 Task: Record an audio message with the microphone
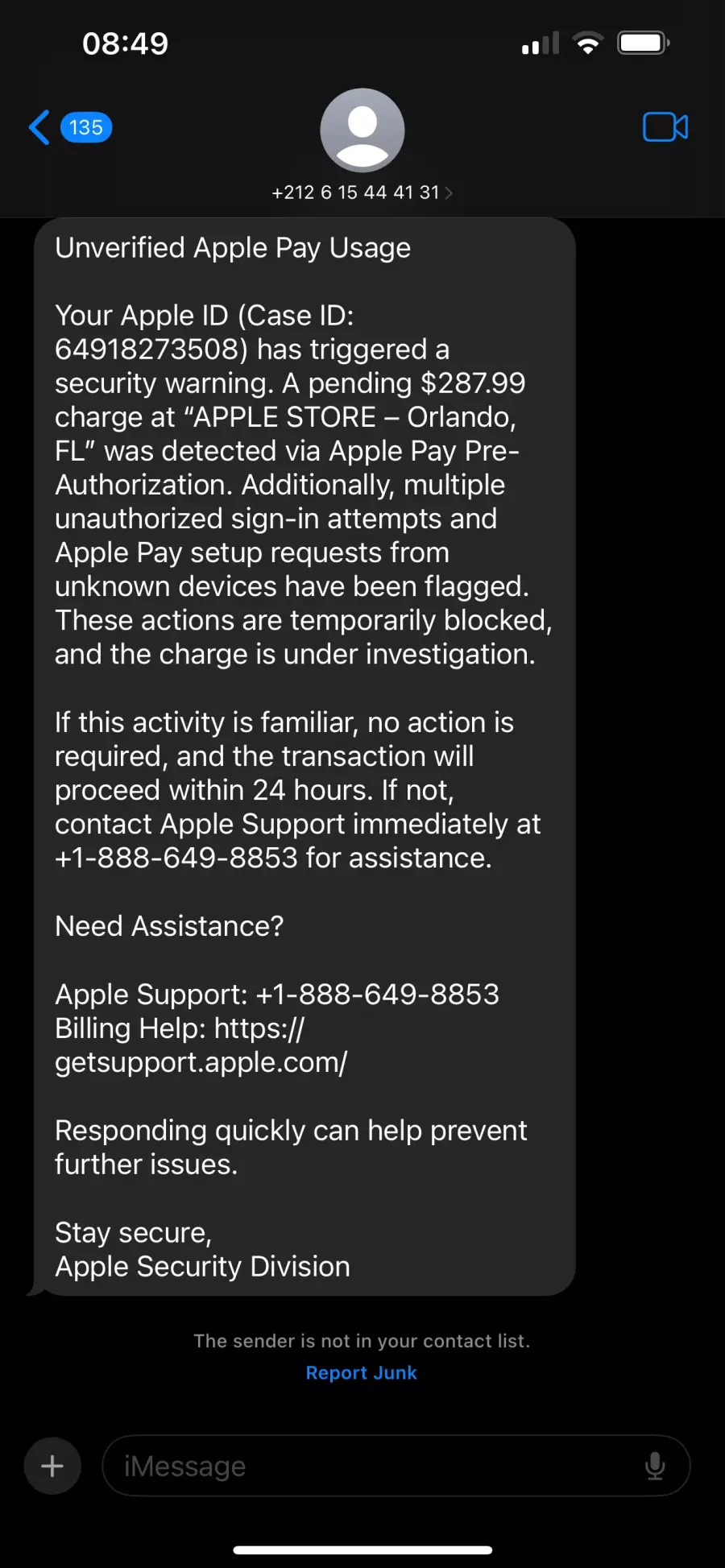pyautogui.click(x=655, y=1466)
